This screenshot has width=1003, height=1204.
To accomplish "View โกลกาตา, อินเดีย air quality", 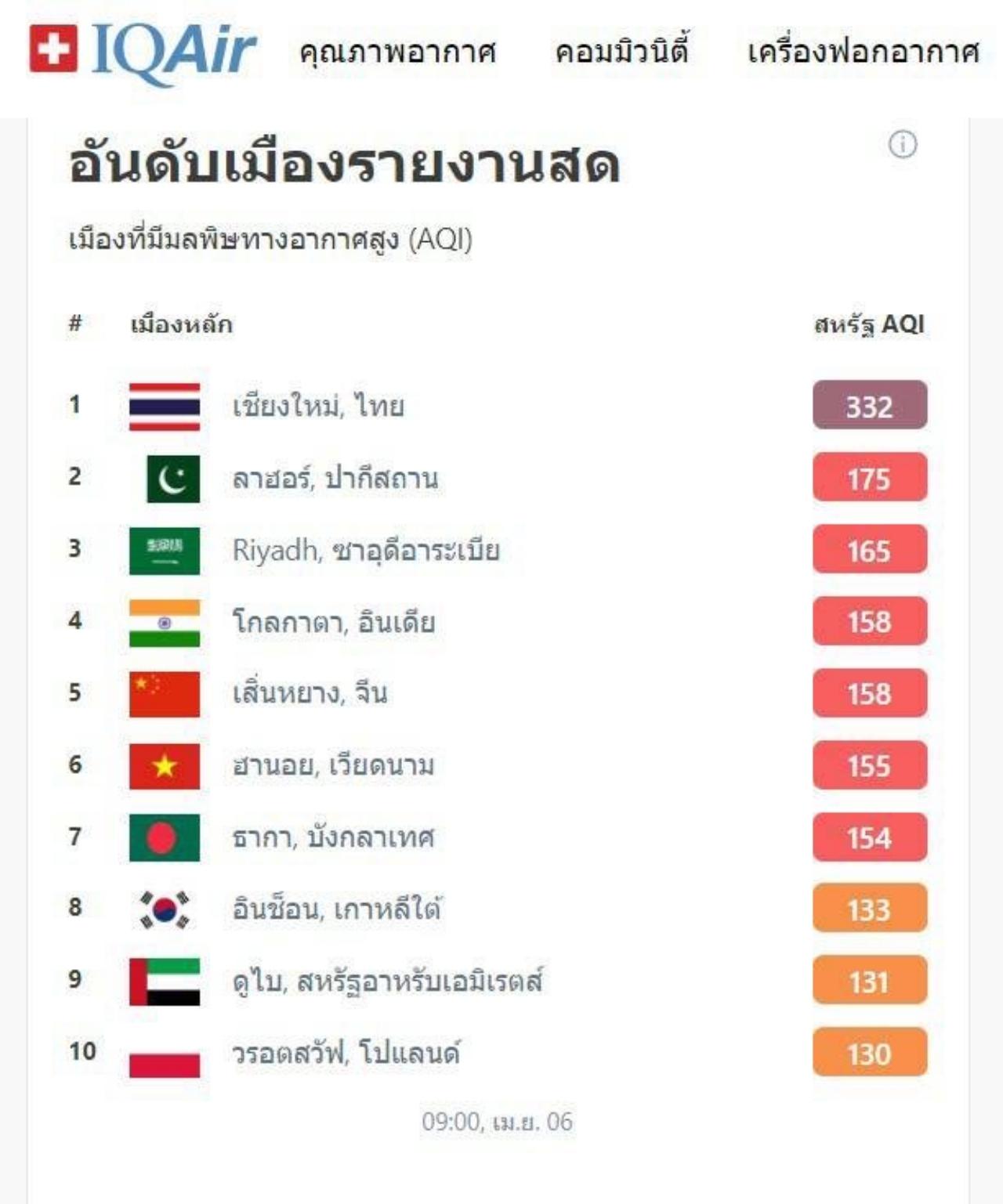I will click(333, 623).
